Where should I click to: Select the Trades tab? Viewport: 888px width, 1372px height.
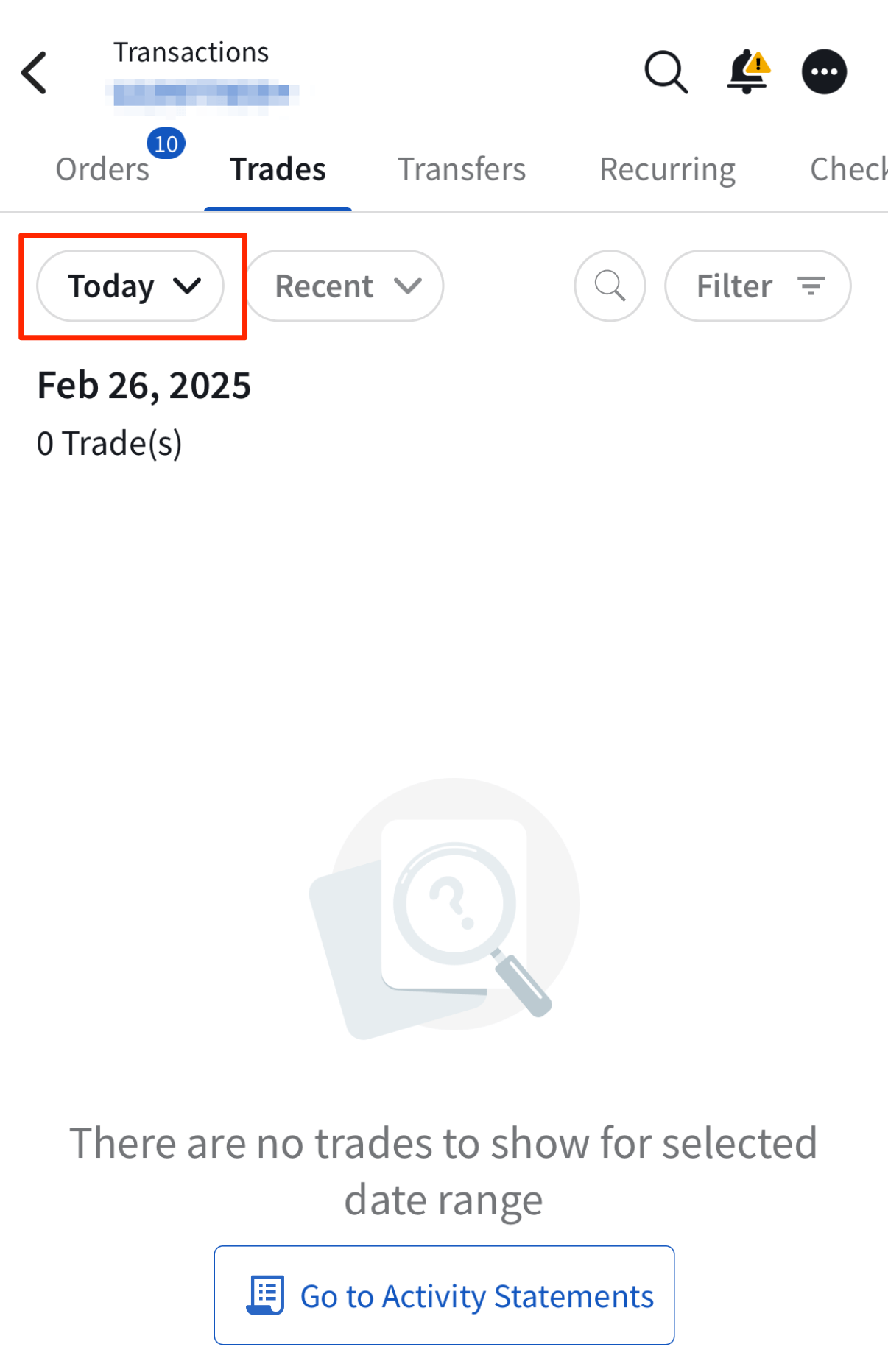(278, 169)
